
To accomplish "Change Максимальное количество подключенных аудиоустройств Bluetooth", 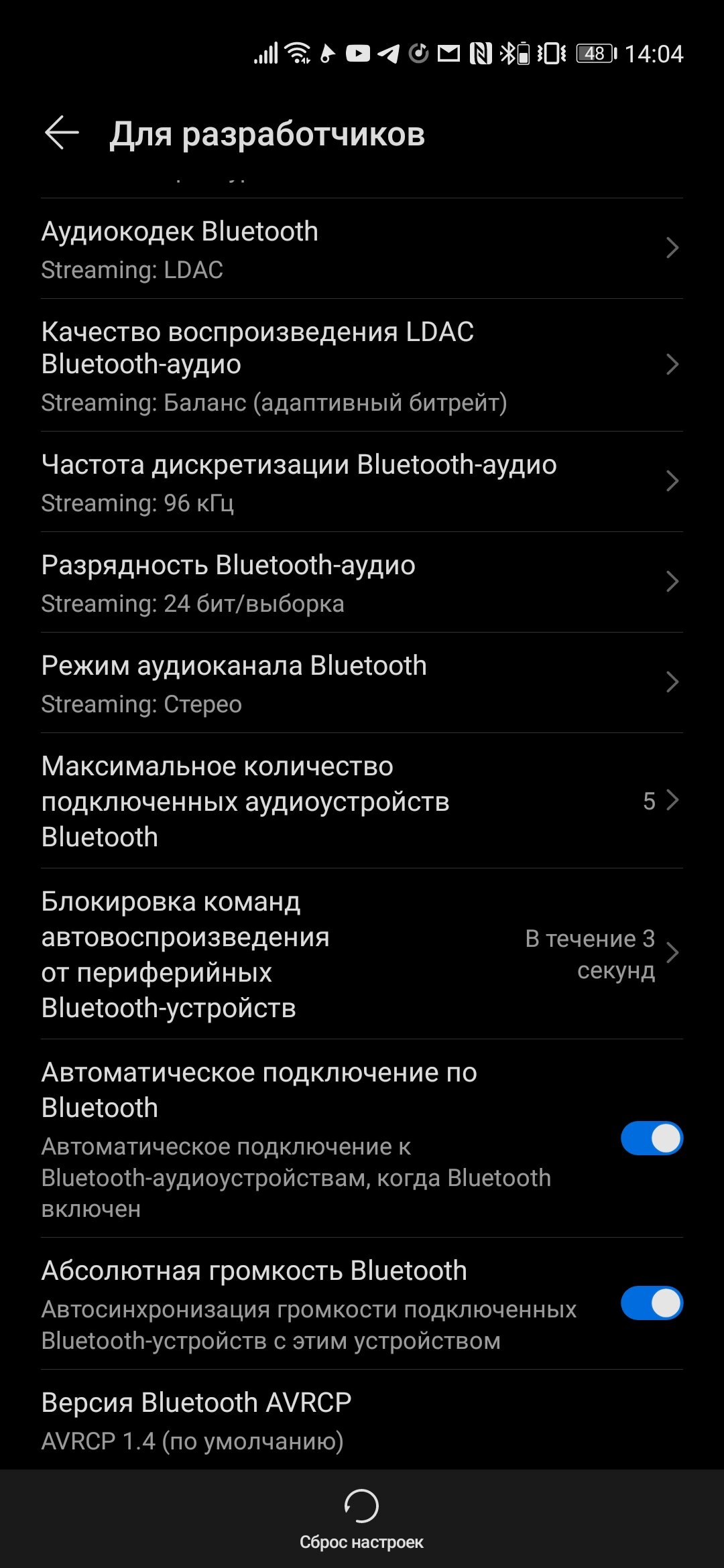I will 362,801.
